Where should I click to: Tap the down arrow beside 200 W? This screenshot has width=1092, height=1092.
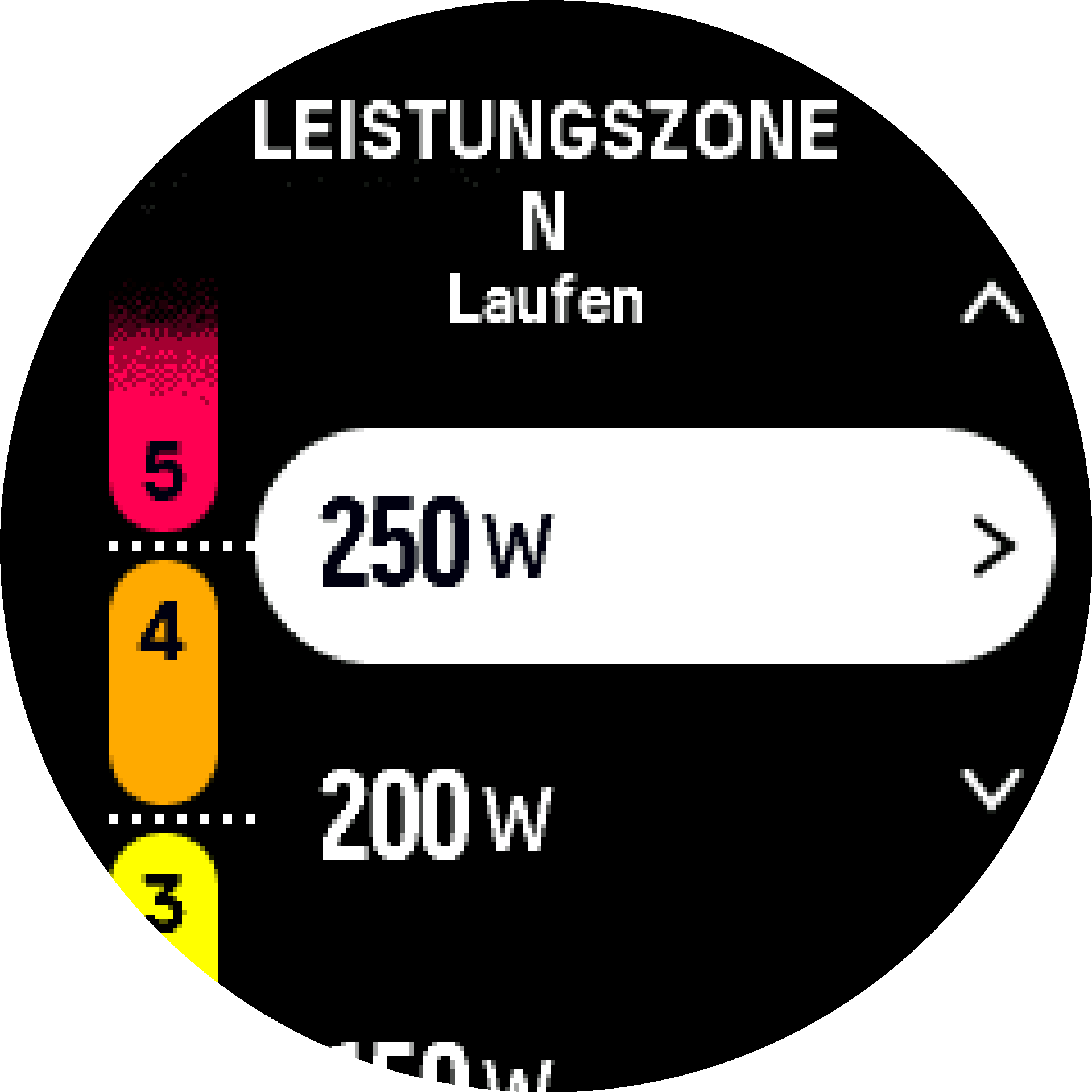coord(991,788)
